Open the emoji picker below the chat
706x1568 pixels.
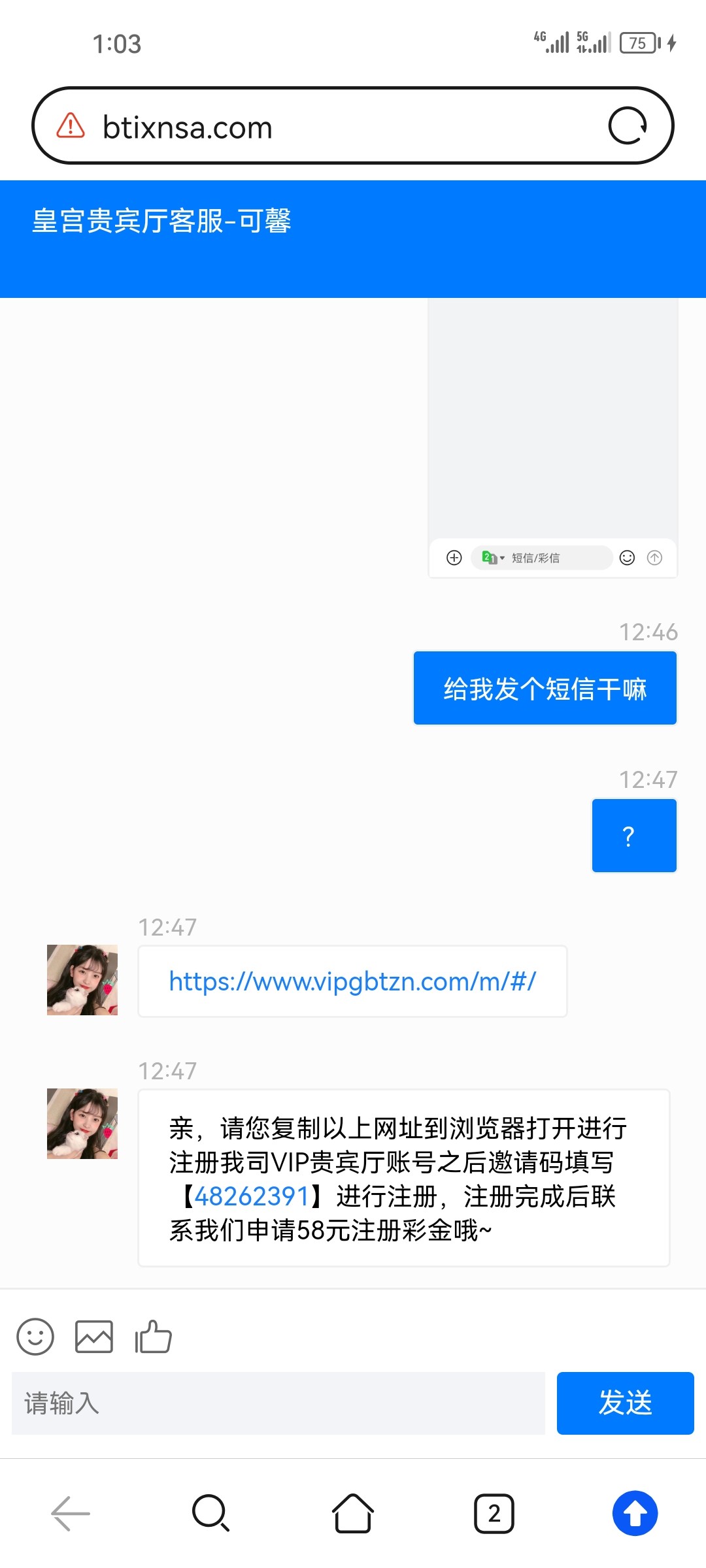point(35,1336)
